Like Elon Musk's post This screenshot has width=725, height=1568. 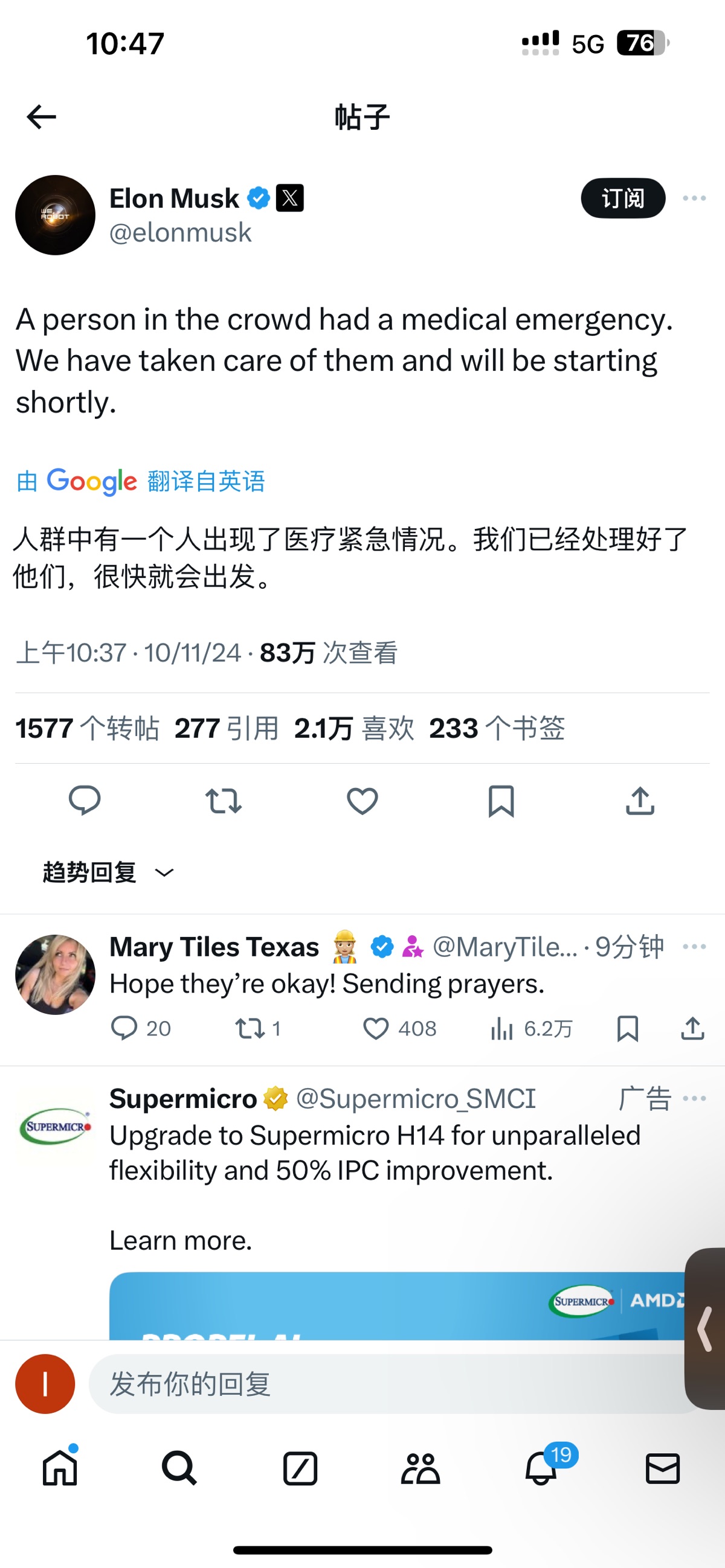(x=362, y=801)
